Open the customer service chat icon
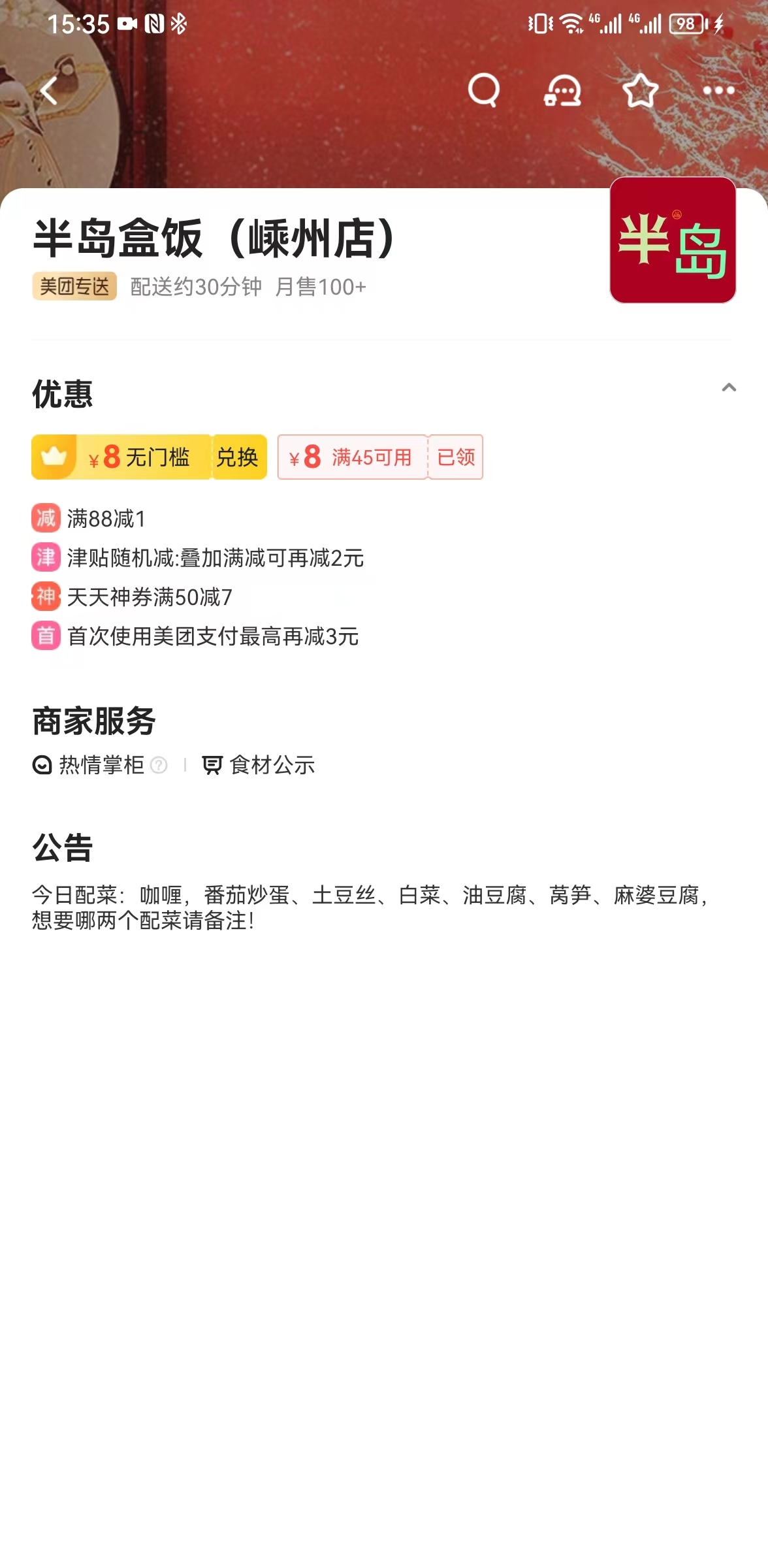This screenshot has width=768, height=1568. point(562,90)
